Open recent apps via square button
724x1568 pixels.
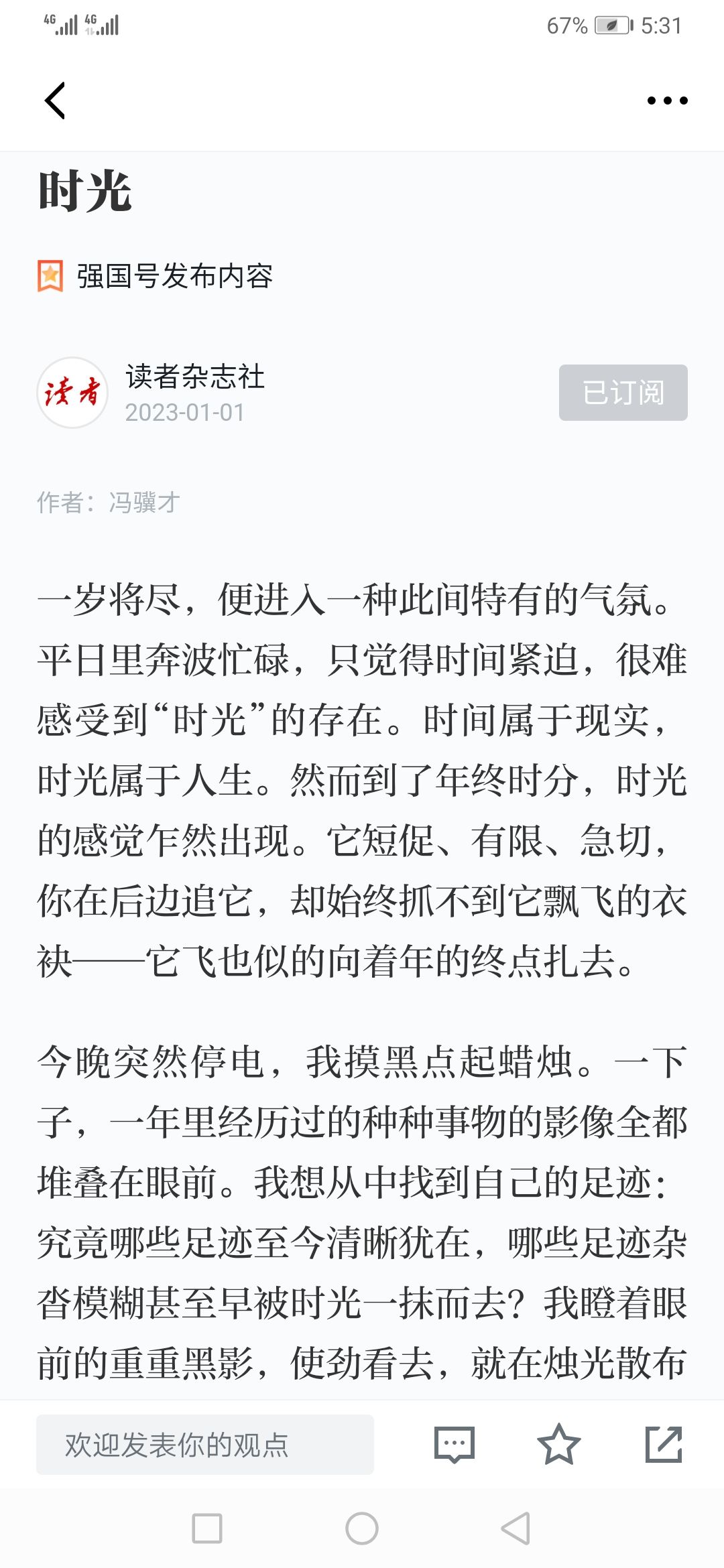coord(207,1528)
